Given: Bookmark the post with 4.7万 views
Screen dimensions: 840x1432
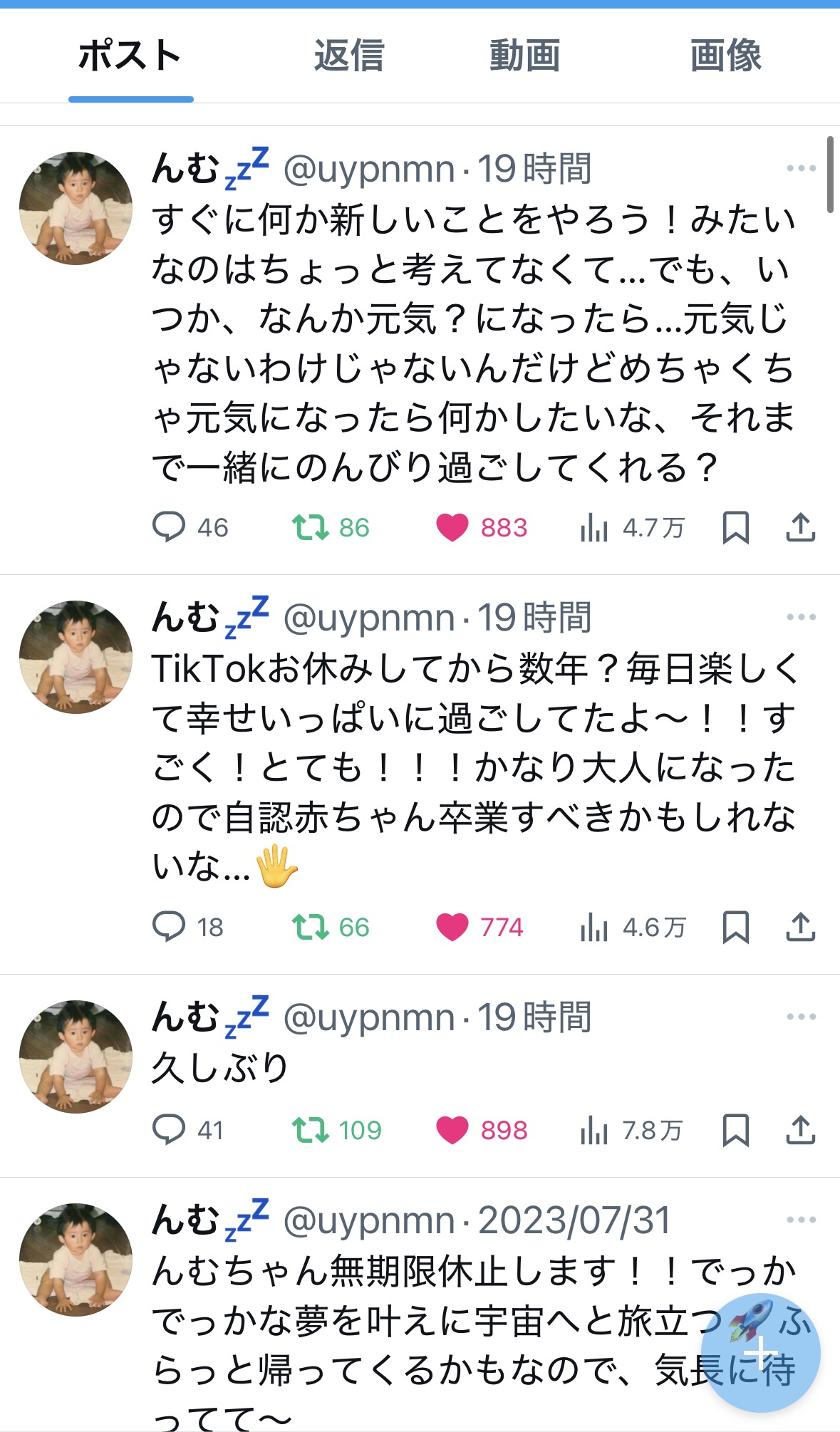Looking at the screenshot, I should click(735, 527).
